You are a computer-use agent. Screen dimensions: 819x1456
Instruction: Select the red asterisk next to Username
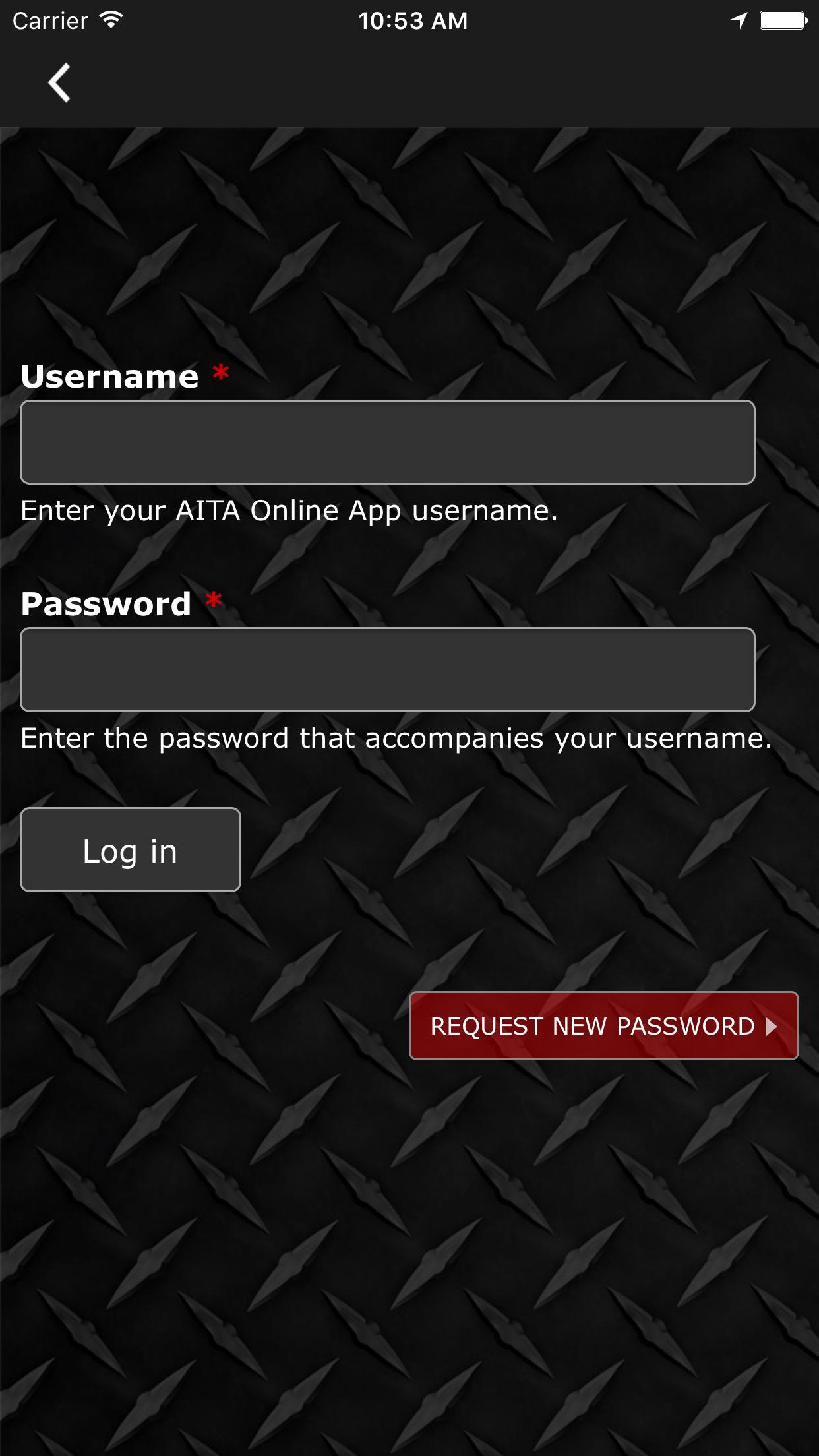tap(220, 373)
